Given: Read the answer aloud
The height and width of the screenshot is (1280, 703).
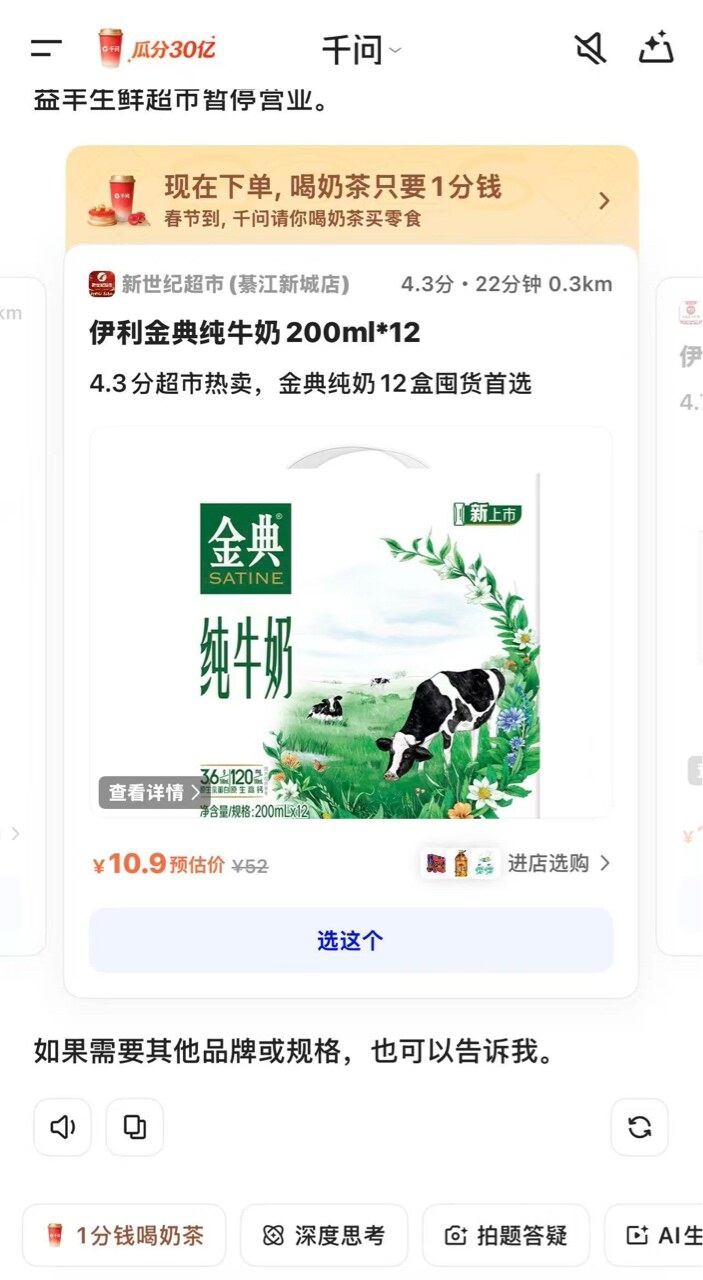Looking at the screenshot, I should tap(63, 1127).
